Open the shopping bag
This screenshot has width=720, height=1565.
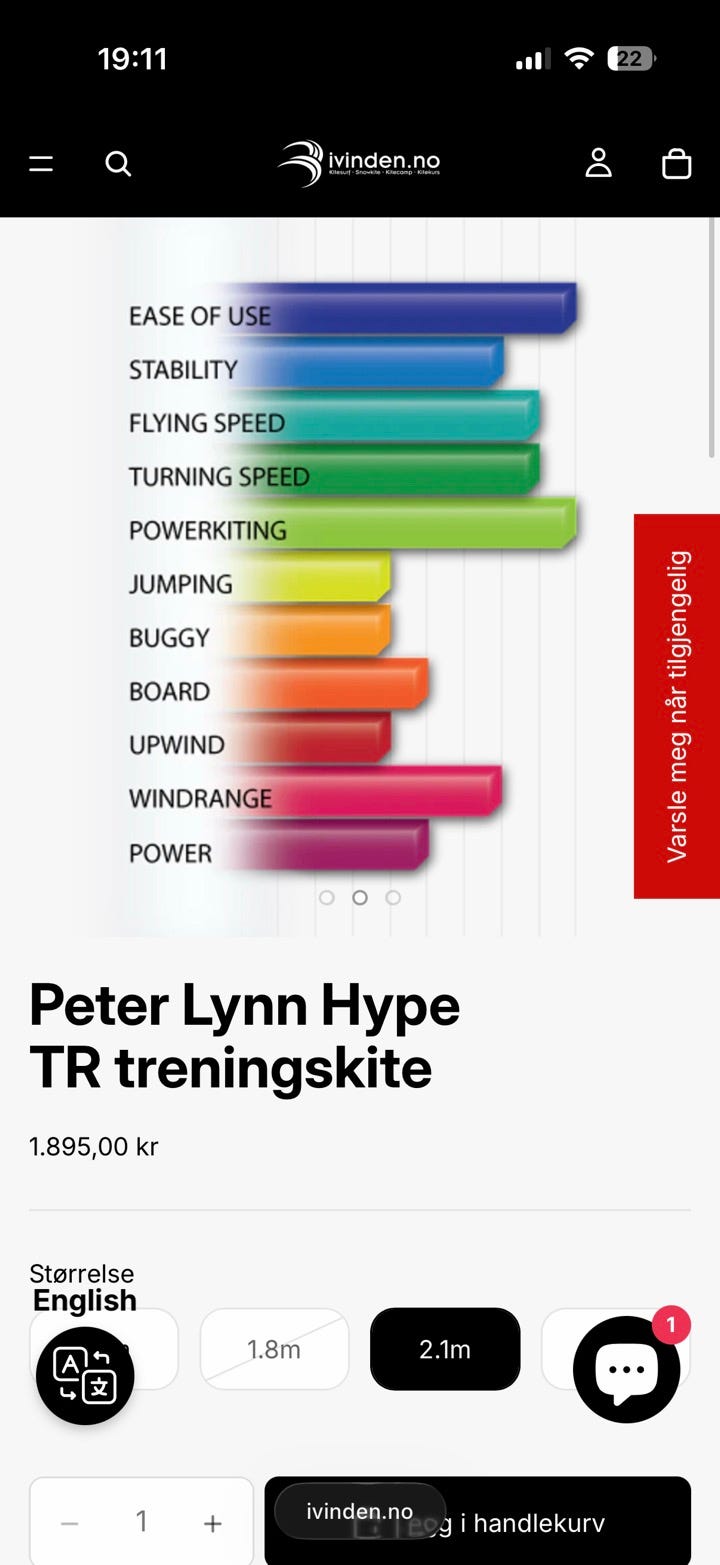coord(677,163)
